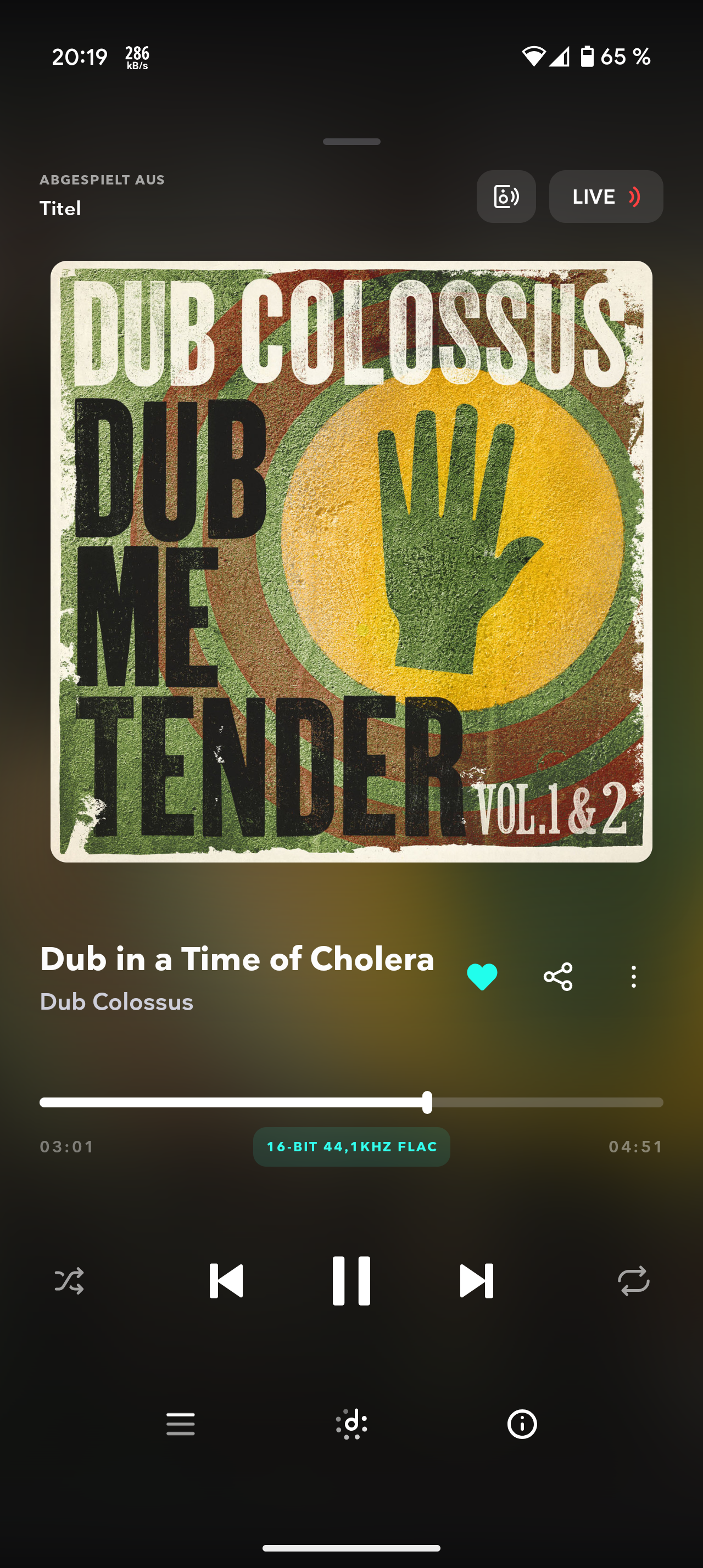Show track info and credits
Viewport: 703px width, 1568px height.
tap(522, 1424)
